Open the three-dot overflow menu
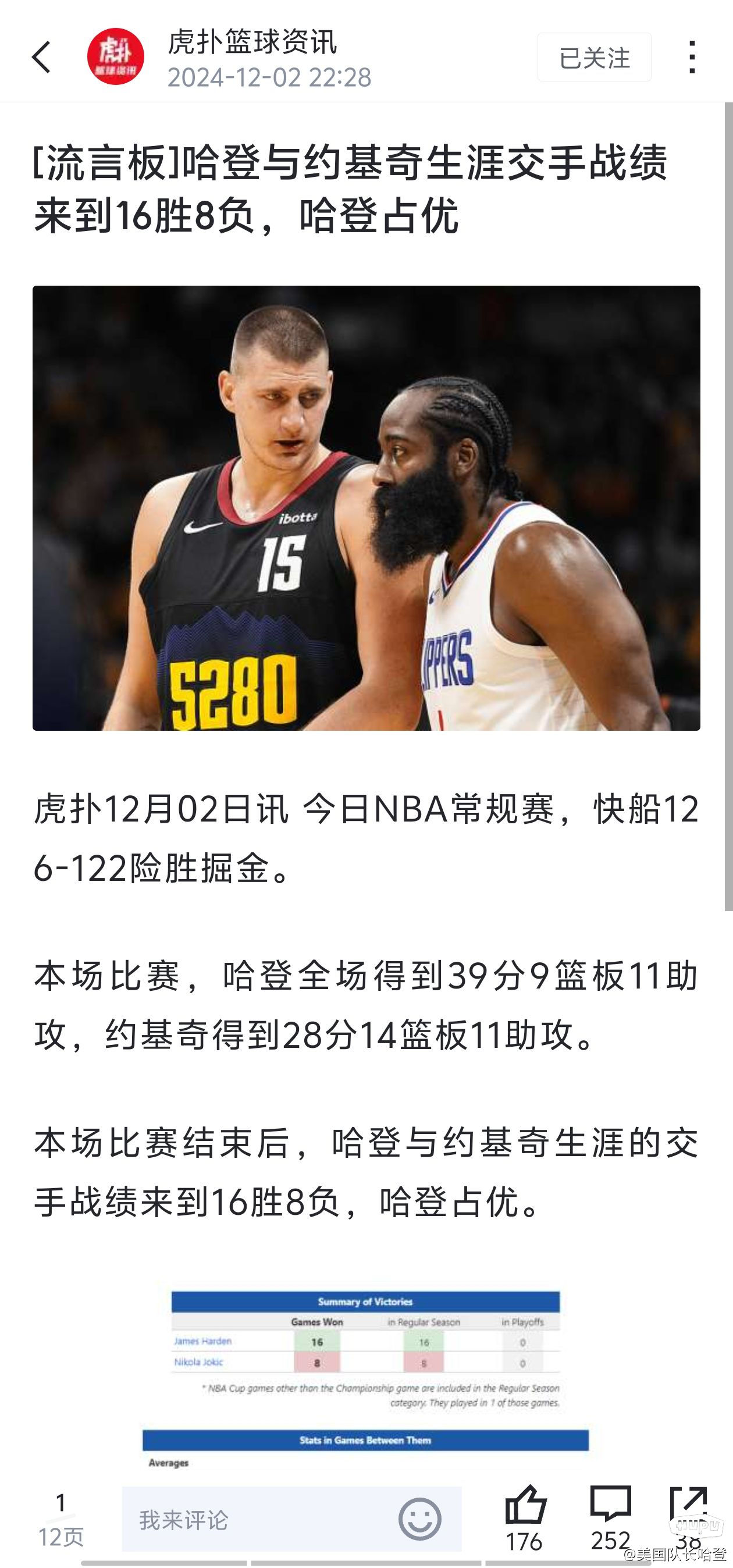This screenshot has width=733, height=1568. [692, 58]
